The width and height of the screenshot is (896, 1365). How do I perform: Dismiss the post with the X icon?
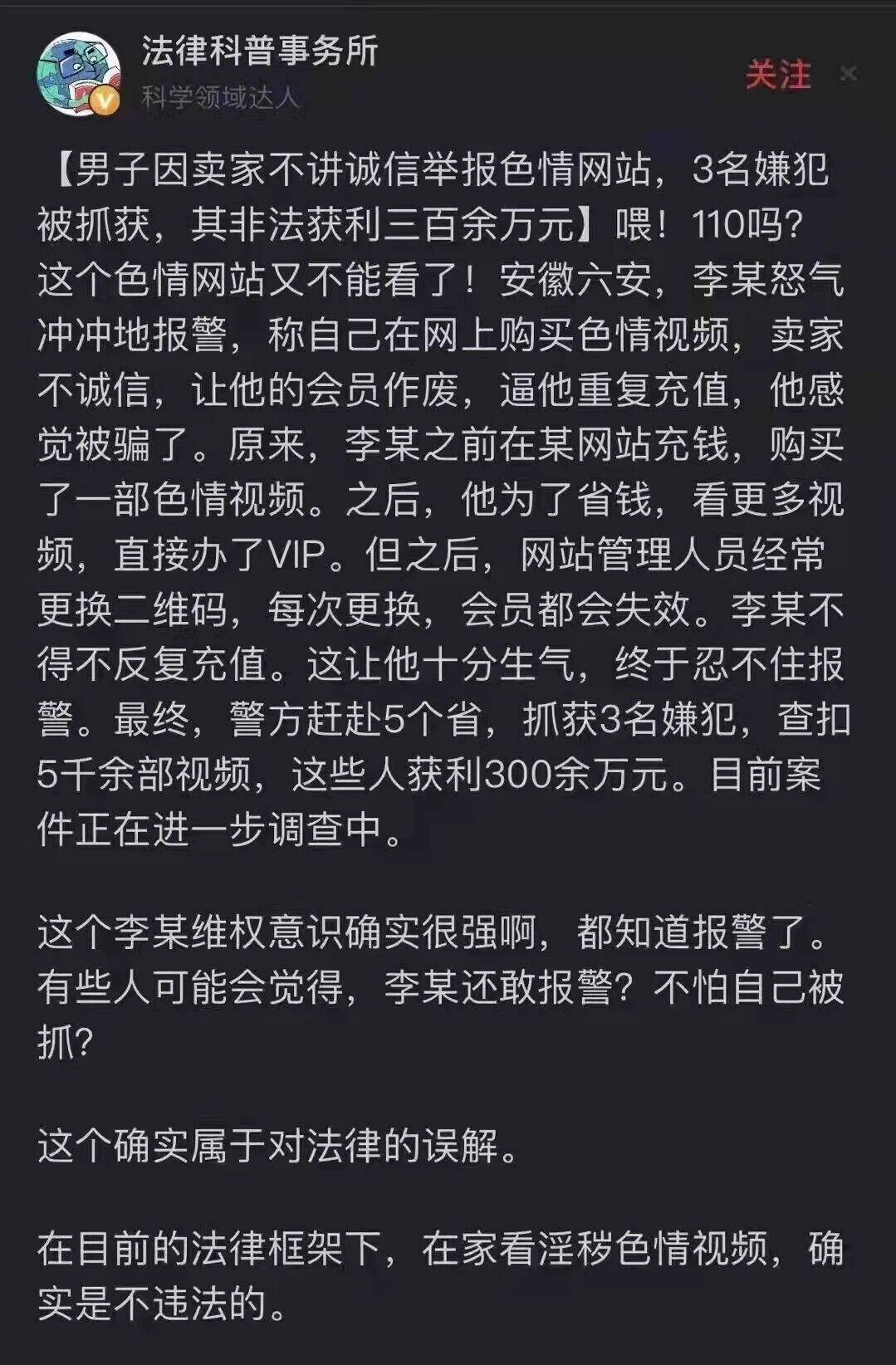tap(848, 74)
